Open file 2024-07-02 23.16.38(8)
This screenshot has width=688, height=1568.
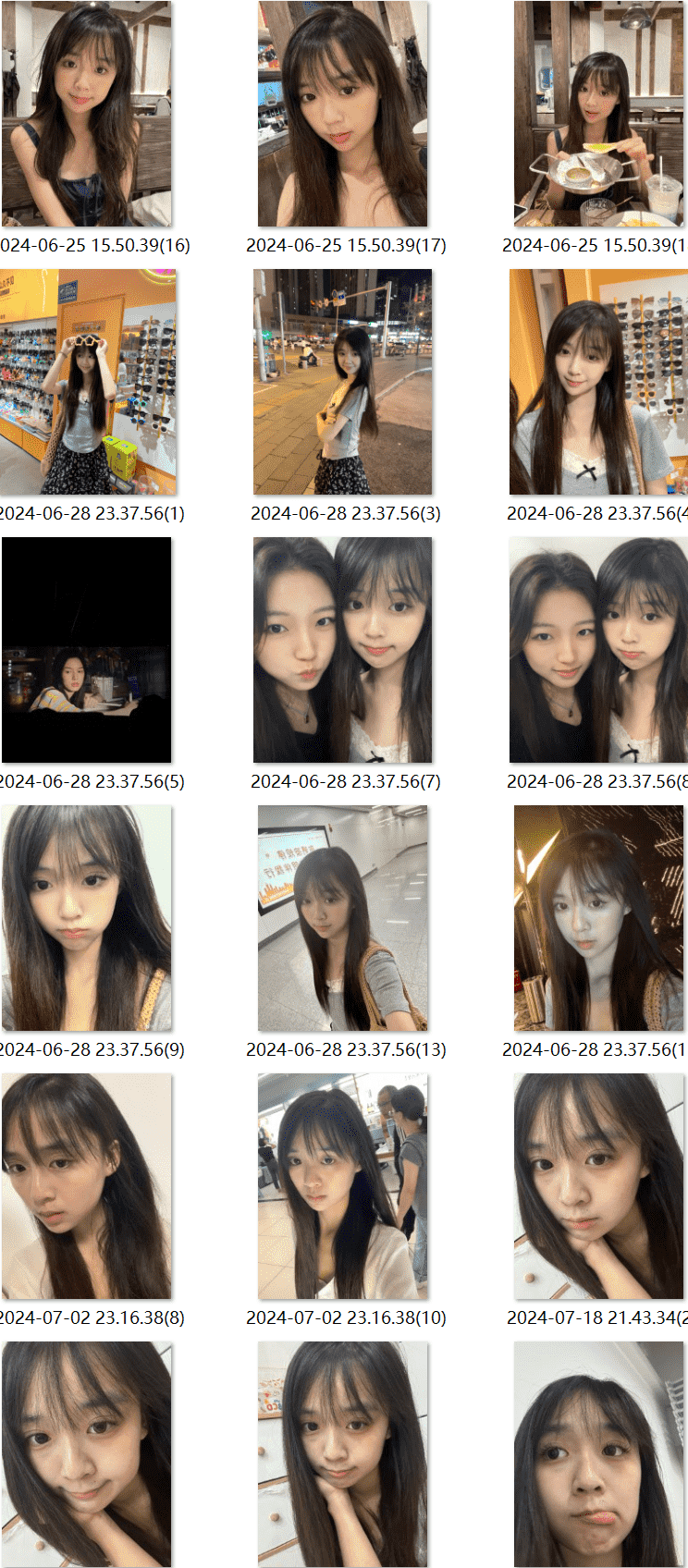86,1186
